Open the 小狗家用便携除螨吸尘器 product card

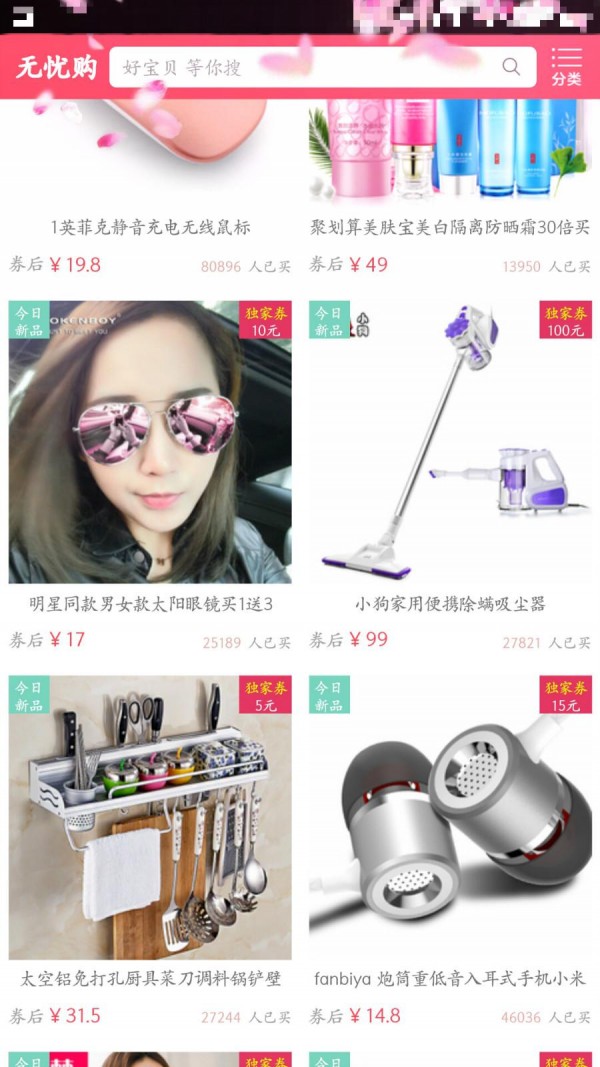[x=450, y=442]
